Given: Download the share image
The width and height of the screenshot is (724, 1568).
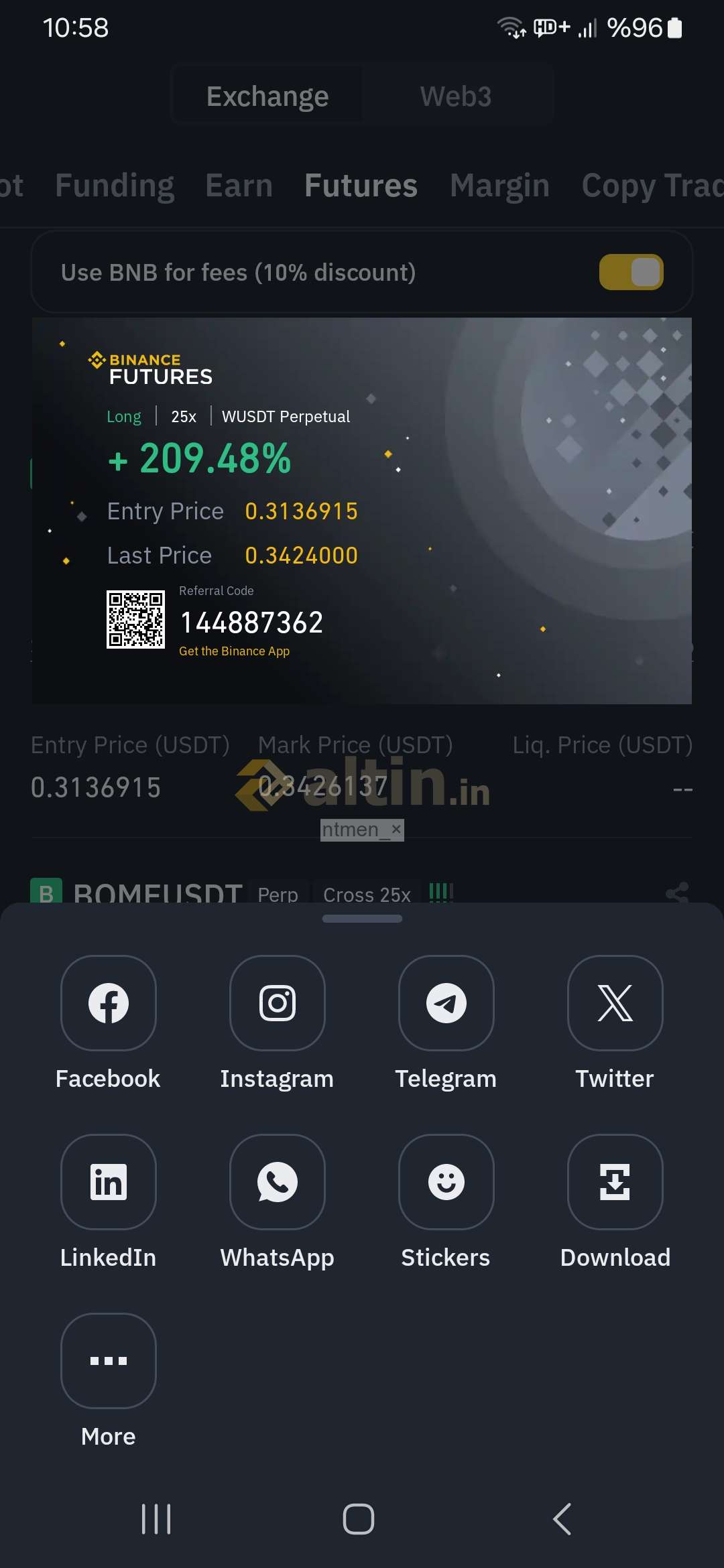Looking at the screenshot, I should pyautogui.click(x=615, y=1182).
